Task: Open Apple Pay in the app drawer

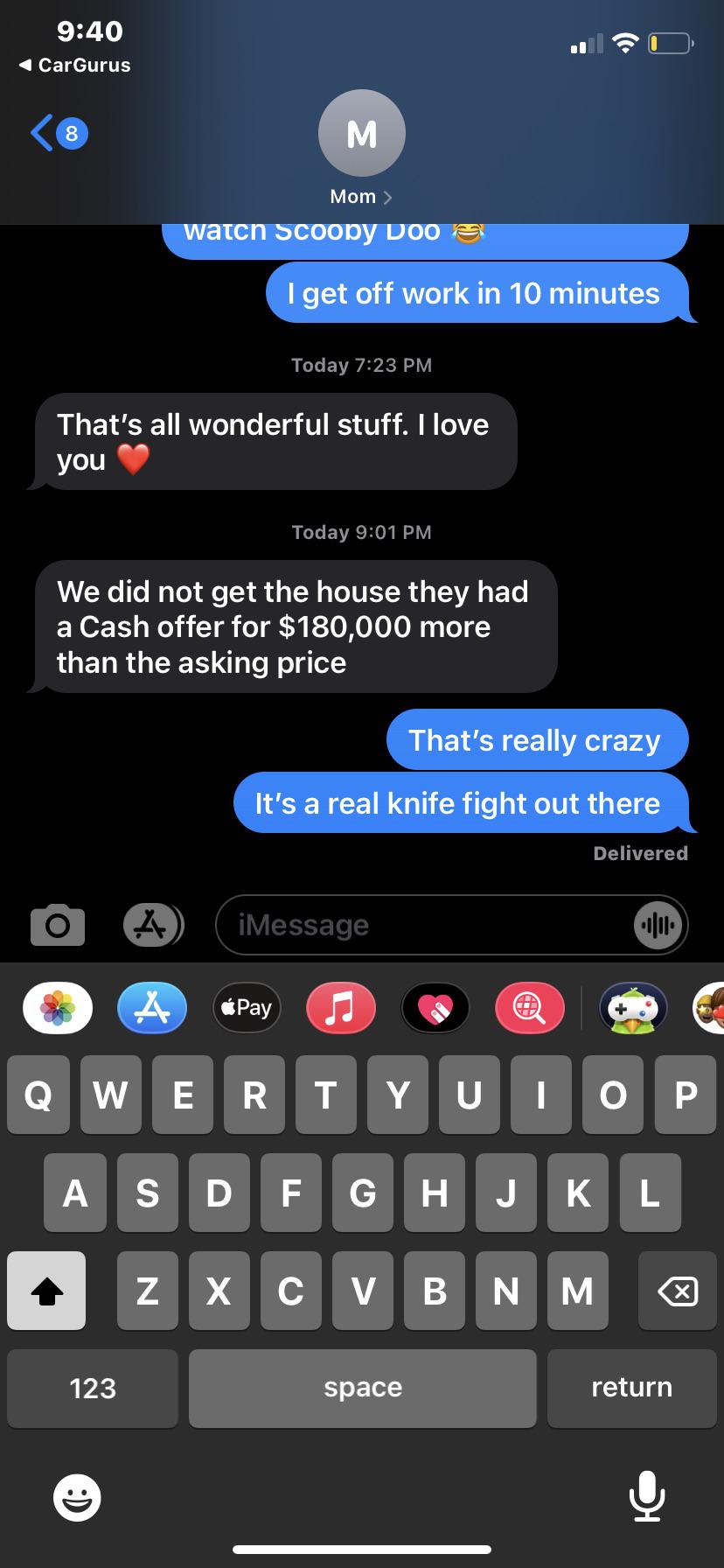Action: pyautogui.click(x=246, y=1008)
